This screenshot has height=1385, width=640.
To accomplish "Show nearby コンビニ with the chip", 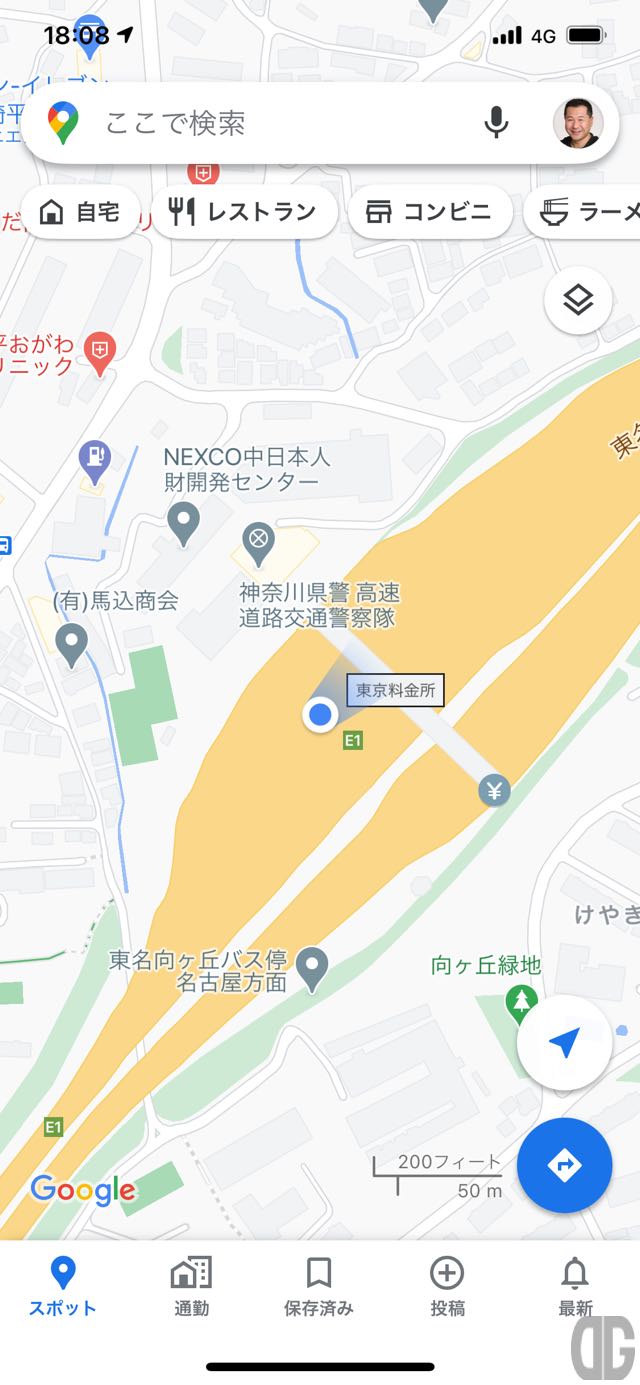I will 429,212.
